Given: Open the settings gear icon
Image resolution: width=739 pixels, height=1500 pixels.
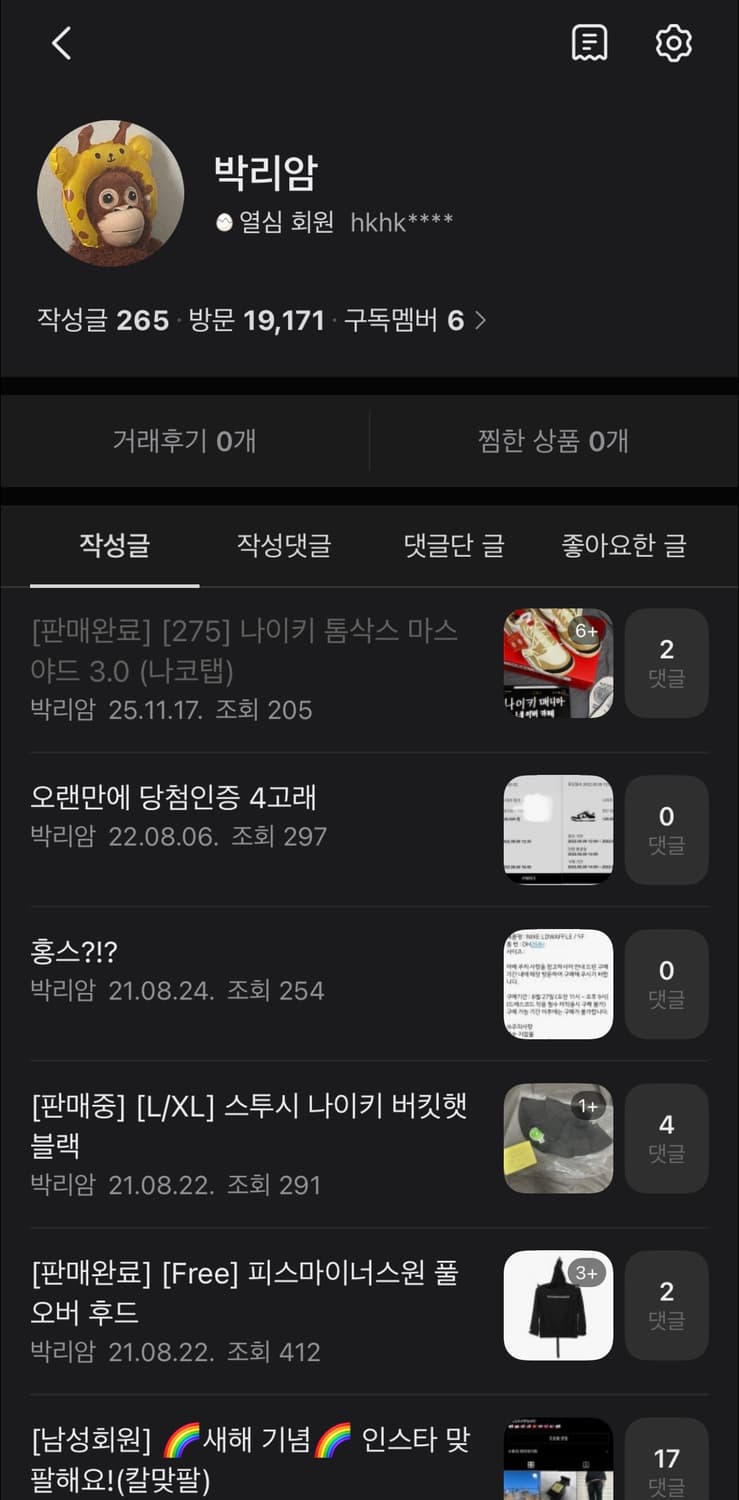Looking at the screenshot, I should tap(674, 43).
